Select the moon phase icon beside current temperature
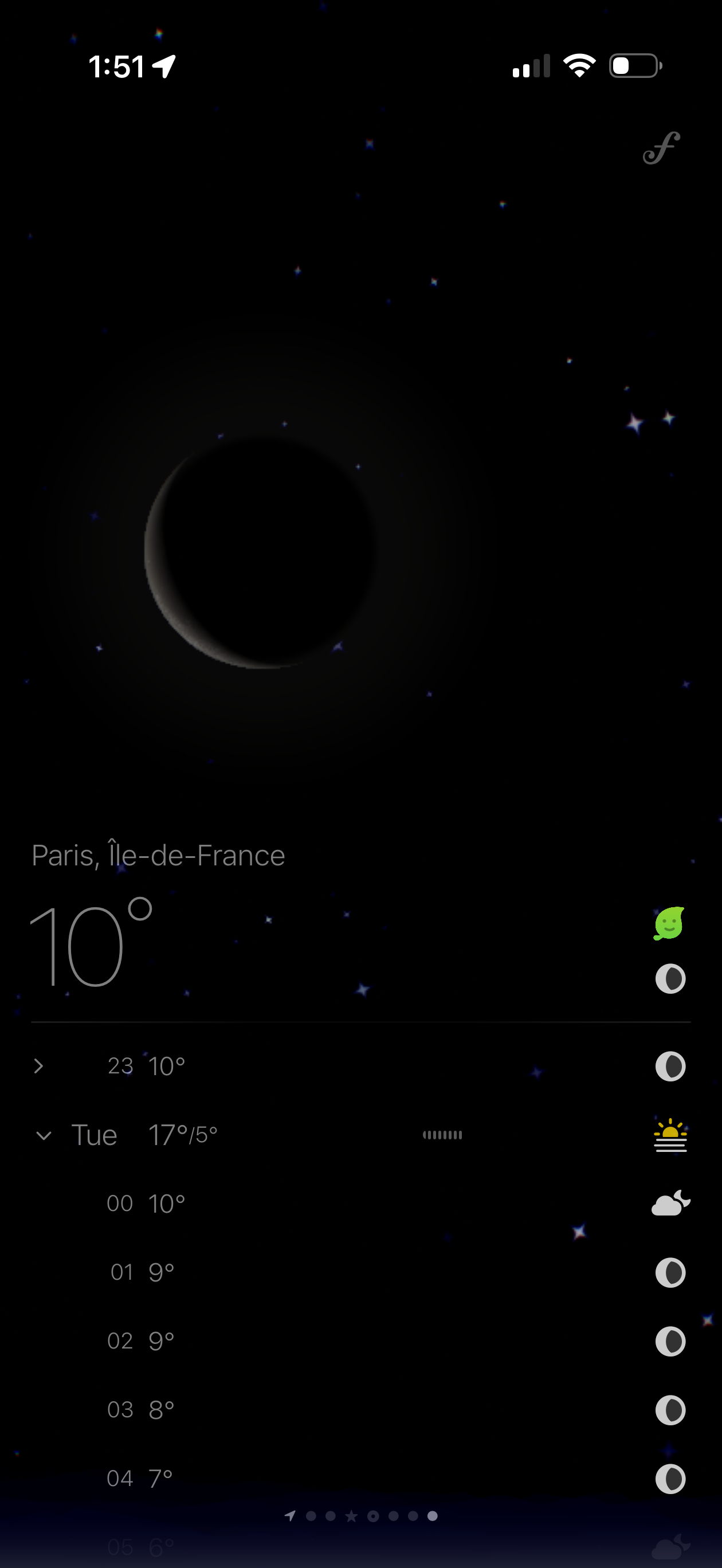This screenshot has height=1568, width=722. click(x=670, y=978)
